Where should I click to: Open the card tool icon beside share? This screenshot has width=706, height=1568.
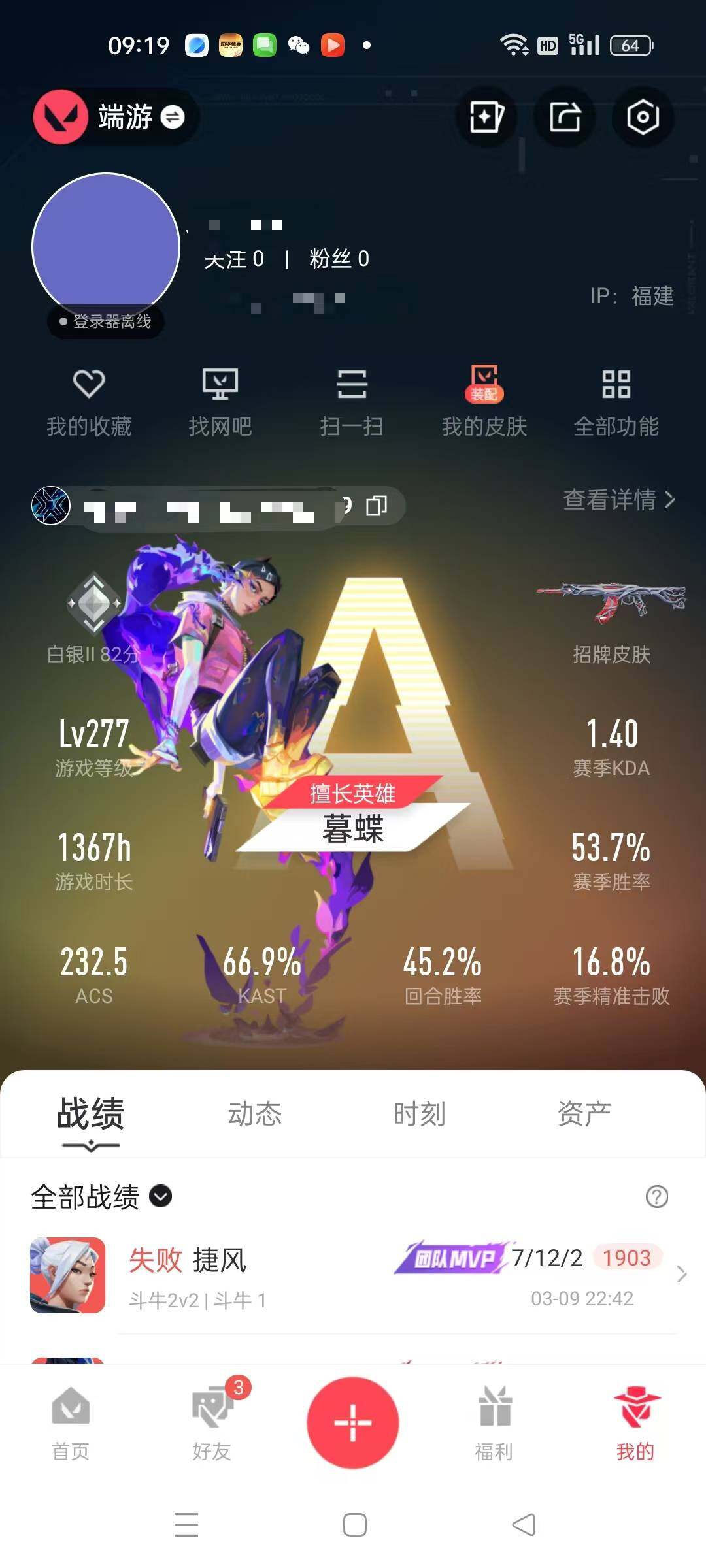pyautogui.click(x=486, y=116)
